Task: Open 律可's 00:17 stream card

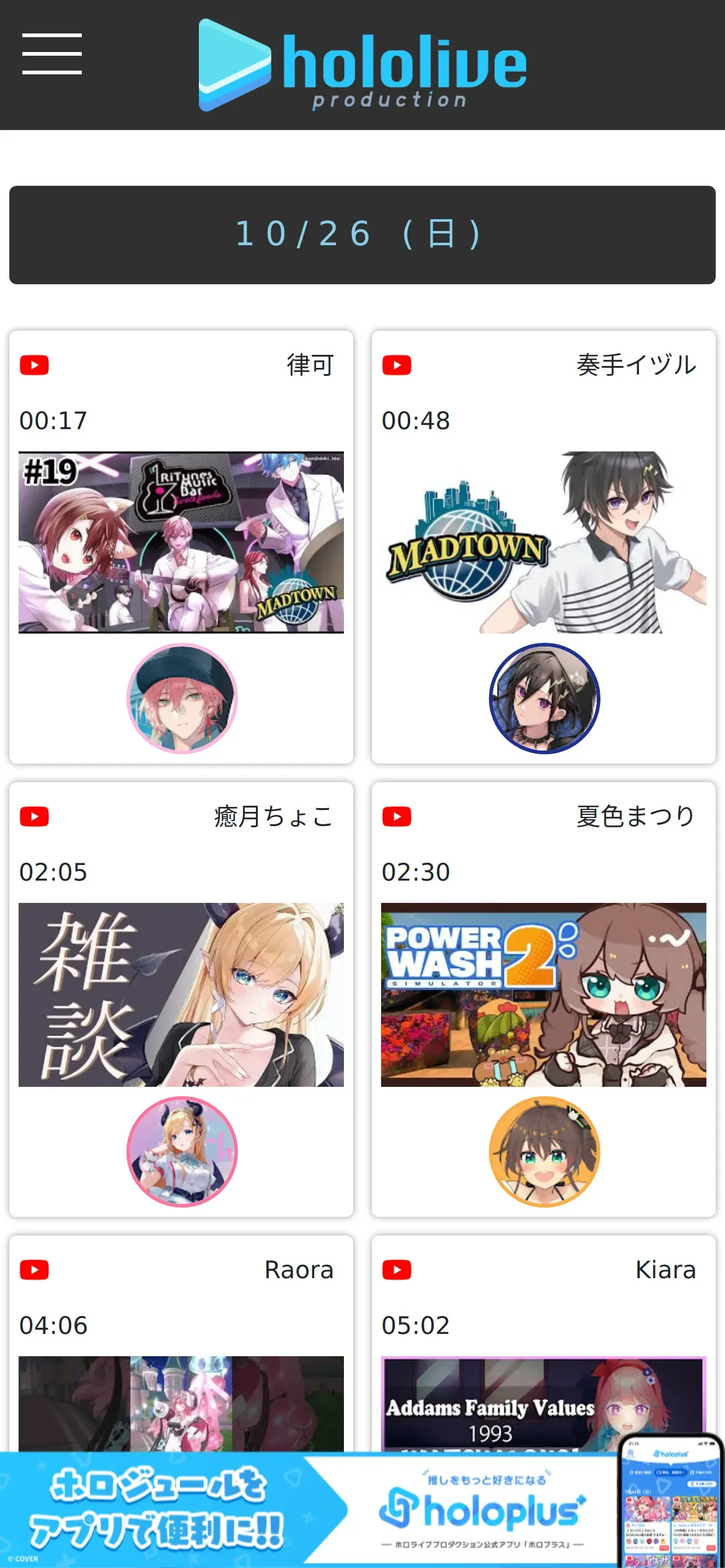Action: point(181,542)
